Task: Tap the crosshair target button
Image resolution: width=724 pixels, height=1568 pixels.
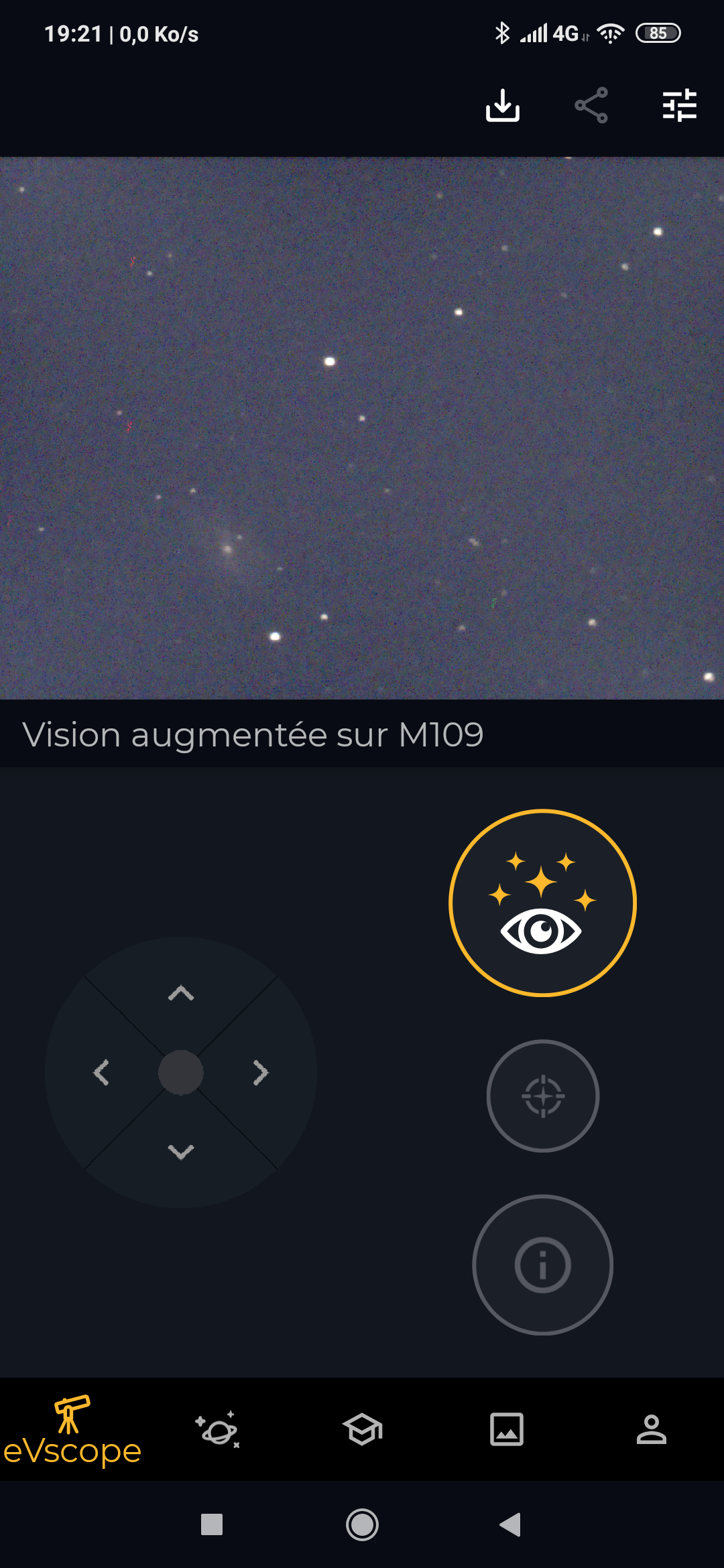Action: tap(543, 1096)
